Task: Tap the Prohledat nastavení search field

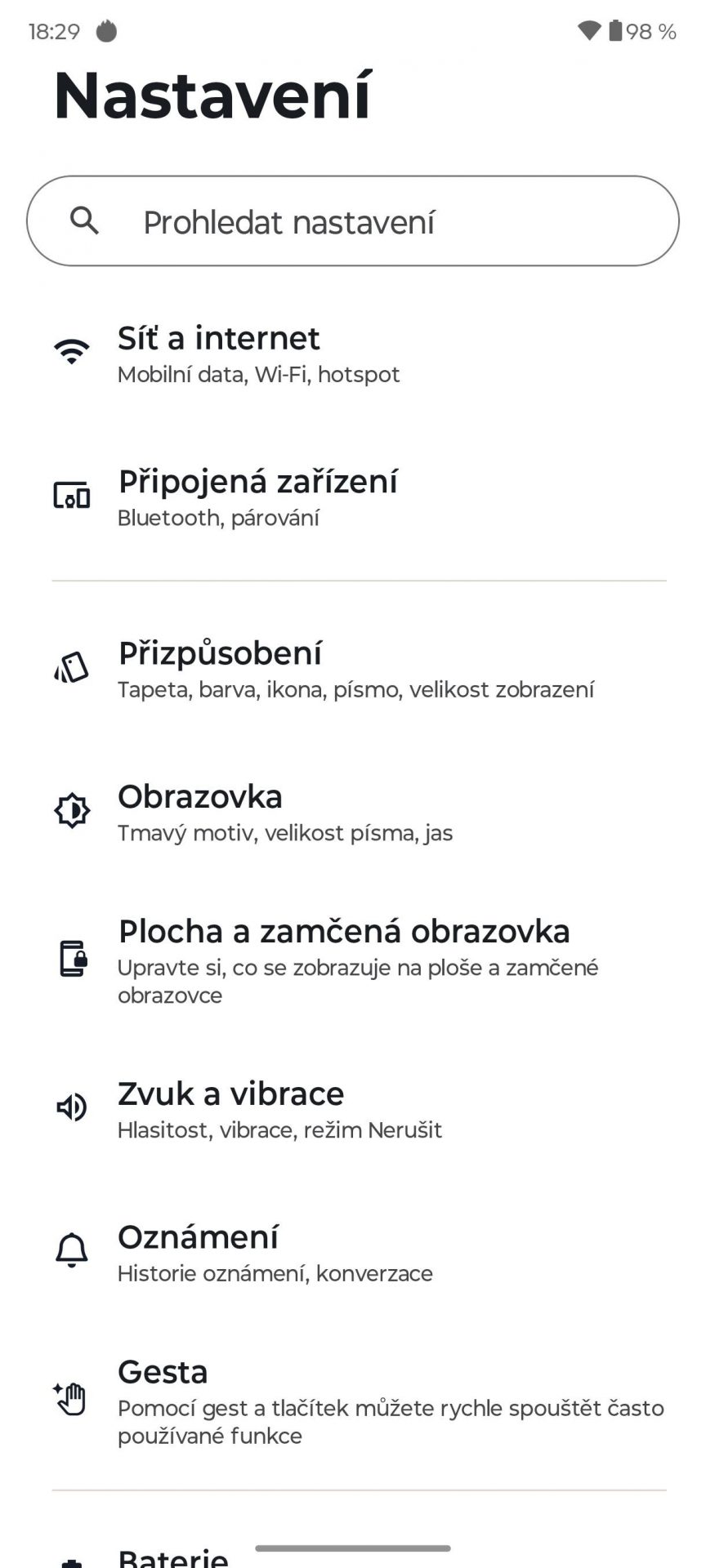Action: pos(353,220)
